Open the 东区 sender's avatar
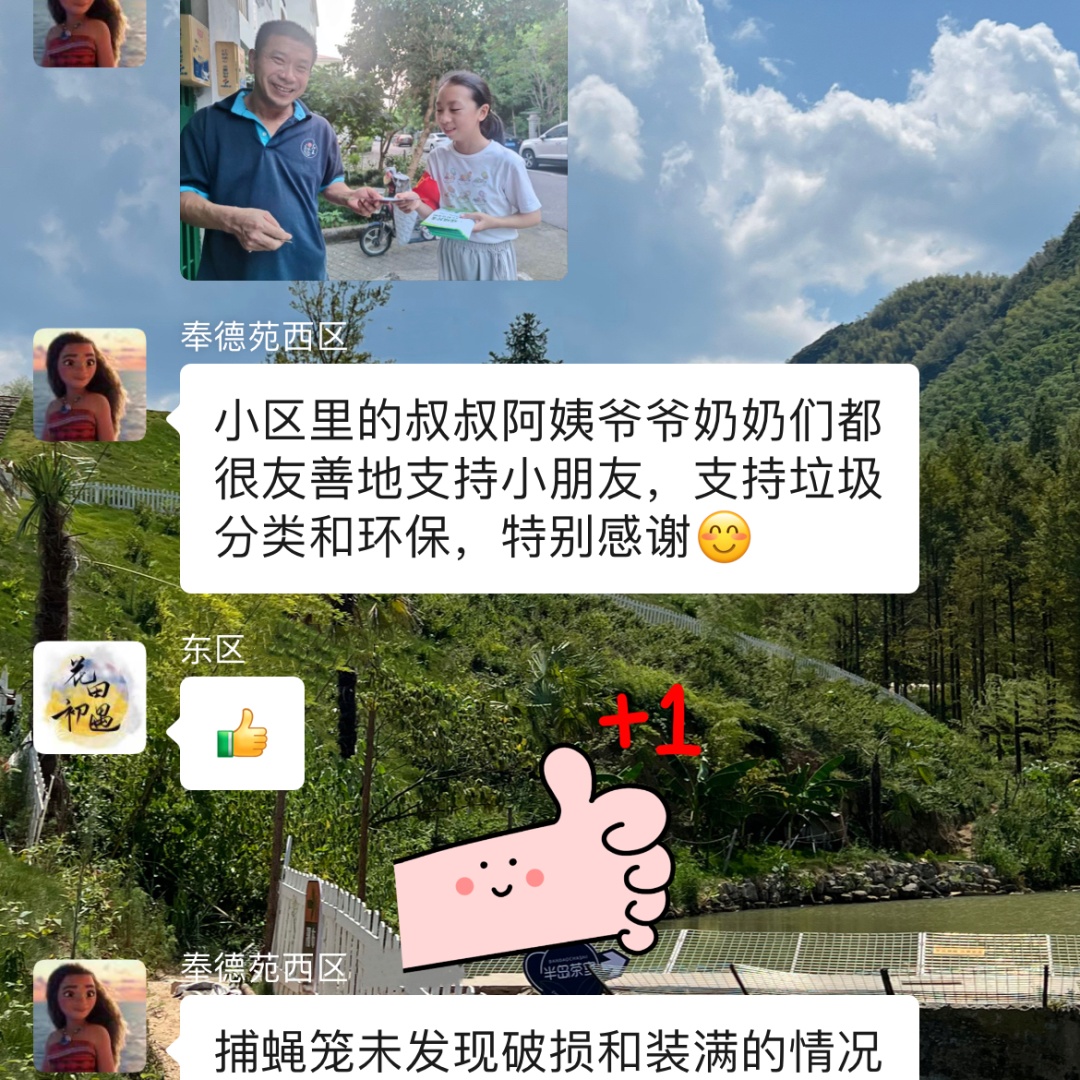1080x1080 pixels. point(90,697)
